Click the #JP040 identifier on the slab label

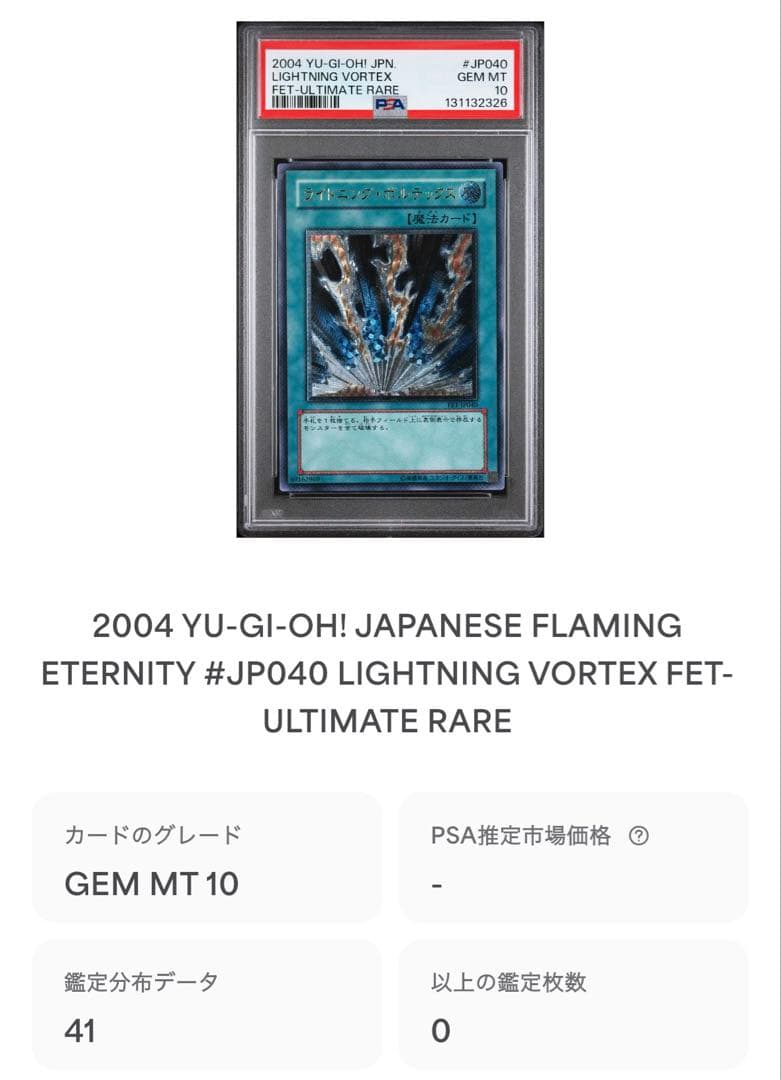(x=484, y=63)
